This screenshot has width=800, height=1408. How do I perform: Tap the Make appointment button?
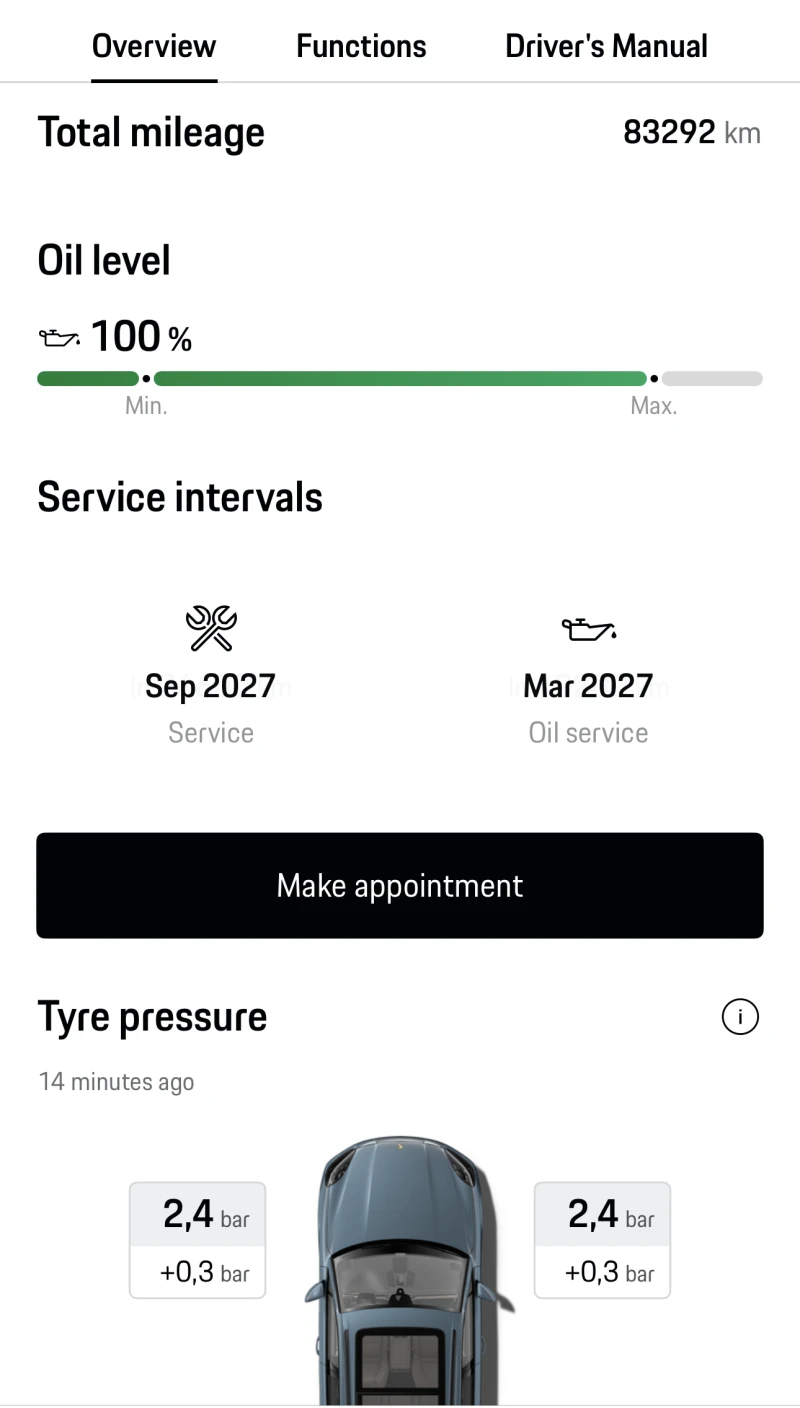400,885
